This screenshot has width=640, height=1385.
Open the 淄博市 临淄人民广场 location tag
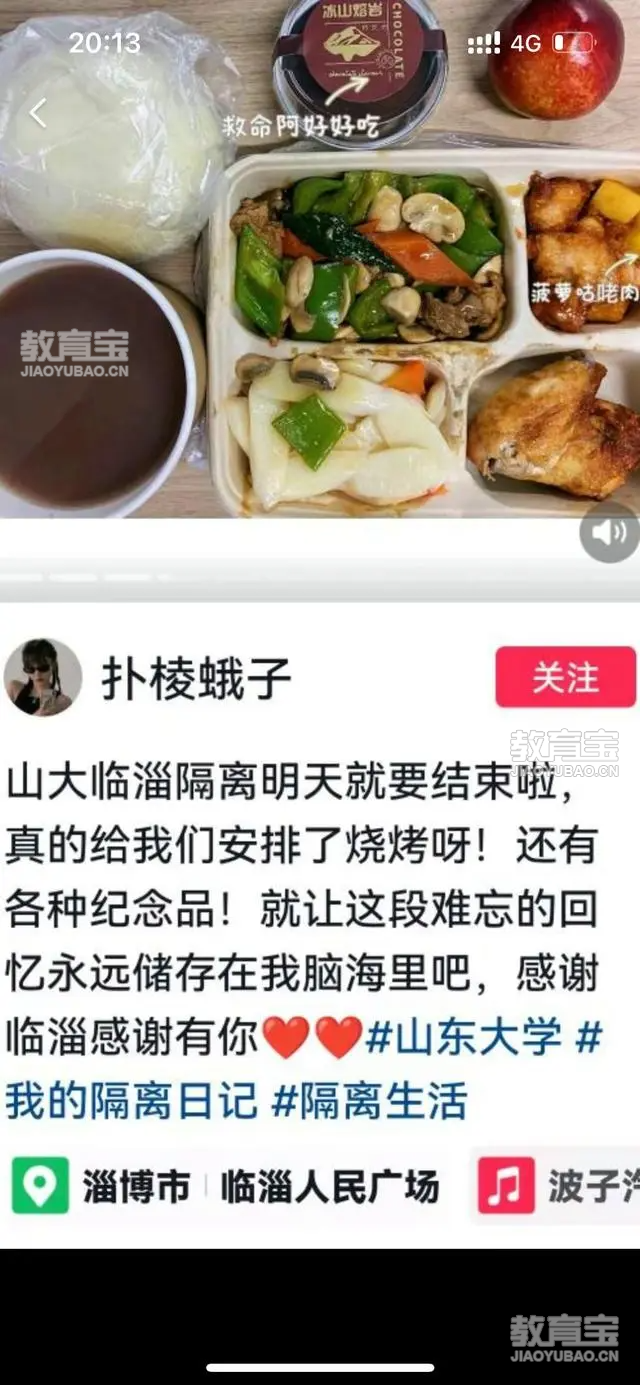(x=228, y=1186)
